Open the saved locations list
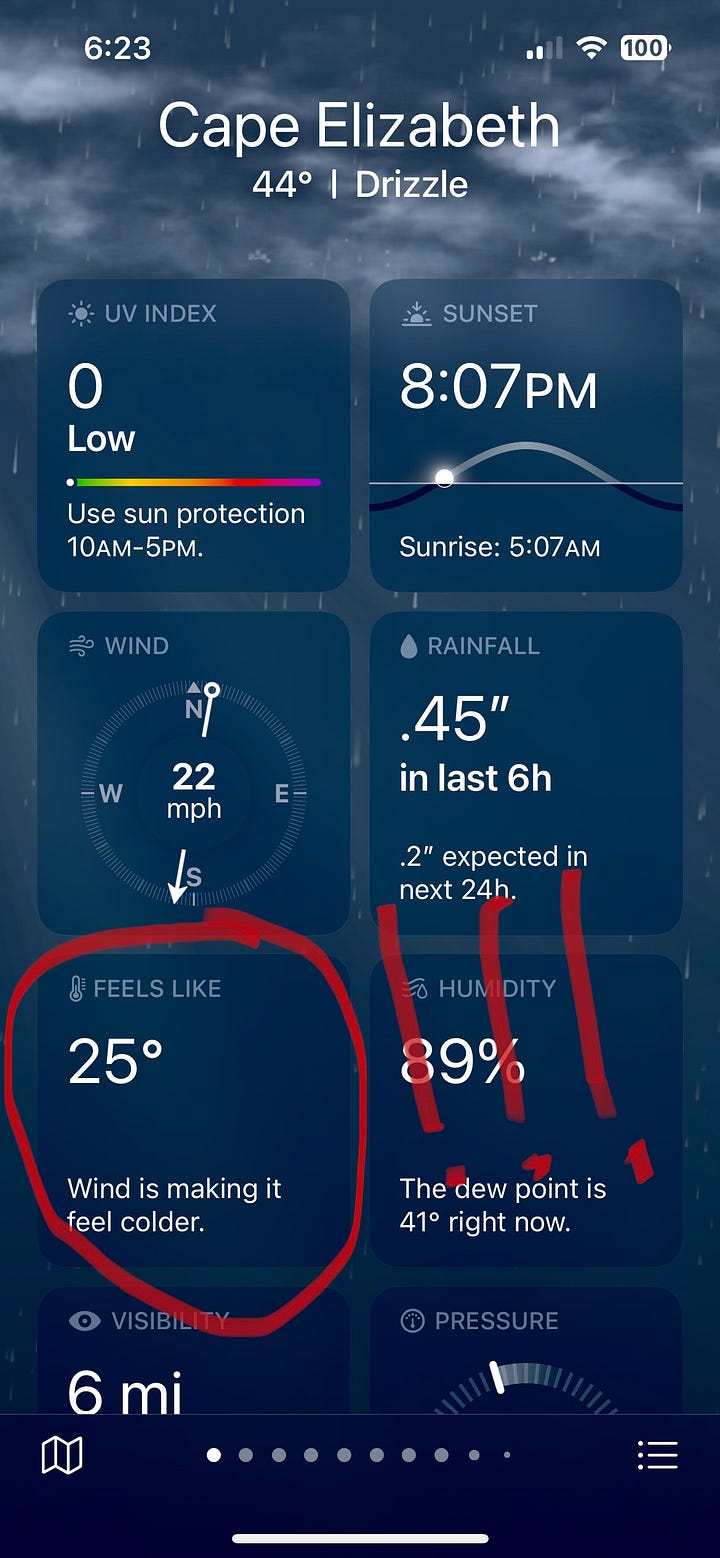This screenshot has width=720, height=1558. coord(657,1455)
